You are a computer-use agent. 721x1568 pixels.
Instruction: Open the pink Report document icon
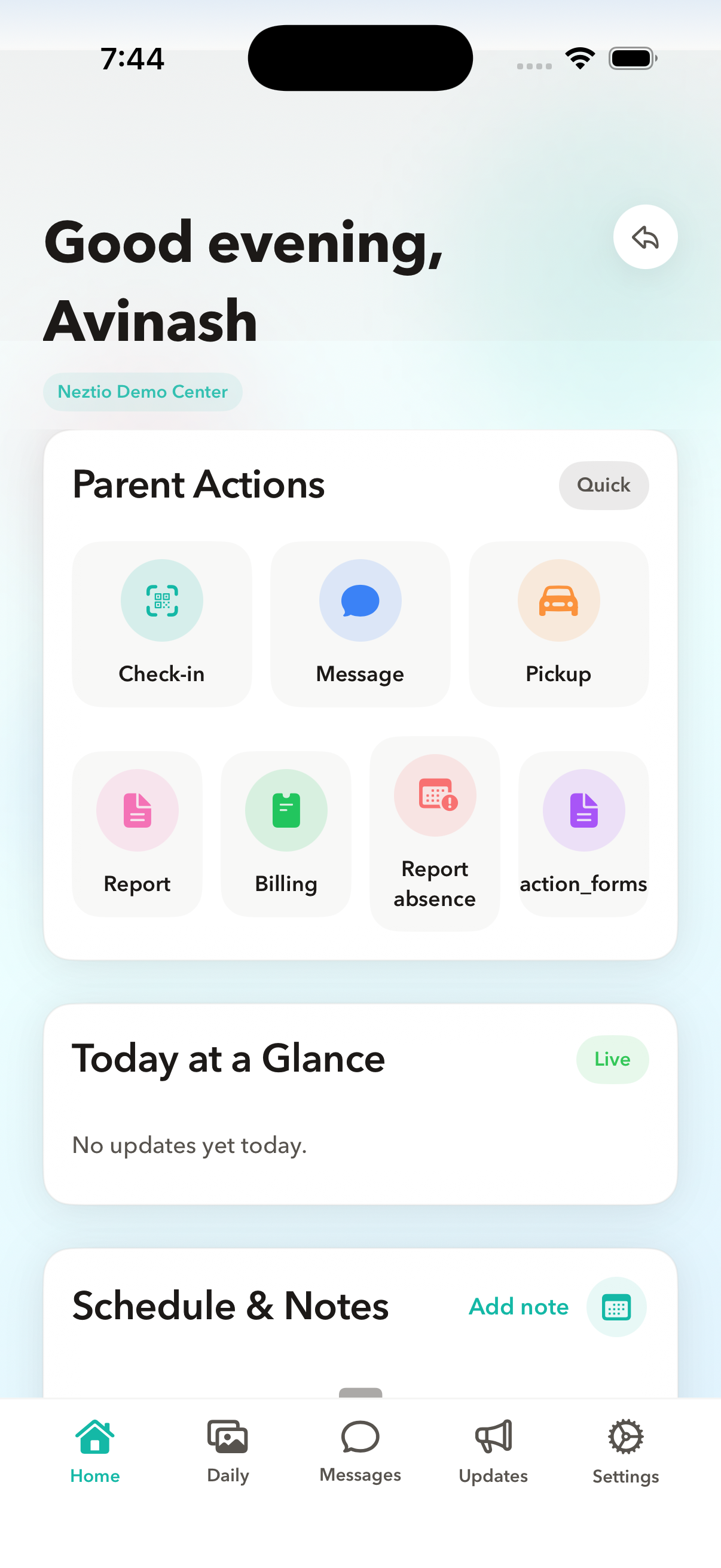coord(136,810)
